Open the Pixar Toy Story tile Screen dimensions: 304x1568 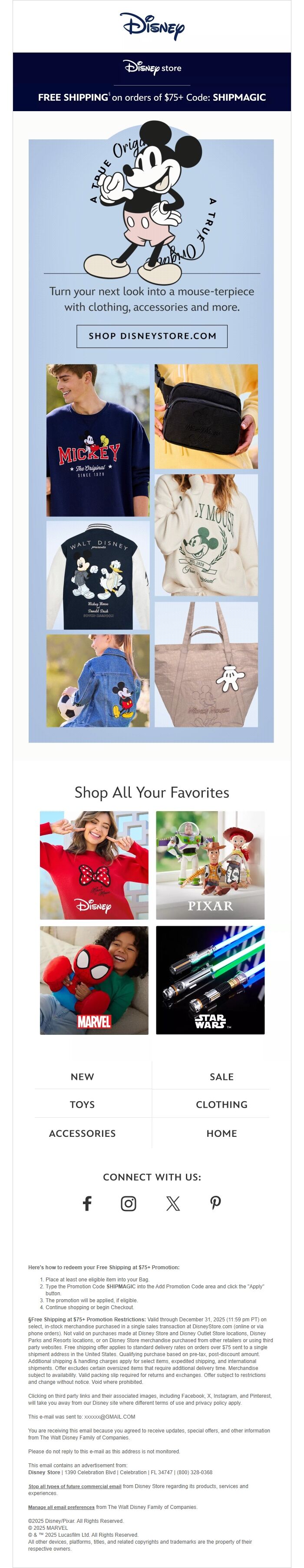tap(210, 865)
